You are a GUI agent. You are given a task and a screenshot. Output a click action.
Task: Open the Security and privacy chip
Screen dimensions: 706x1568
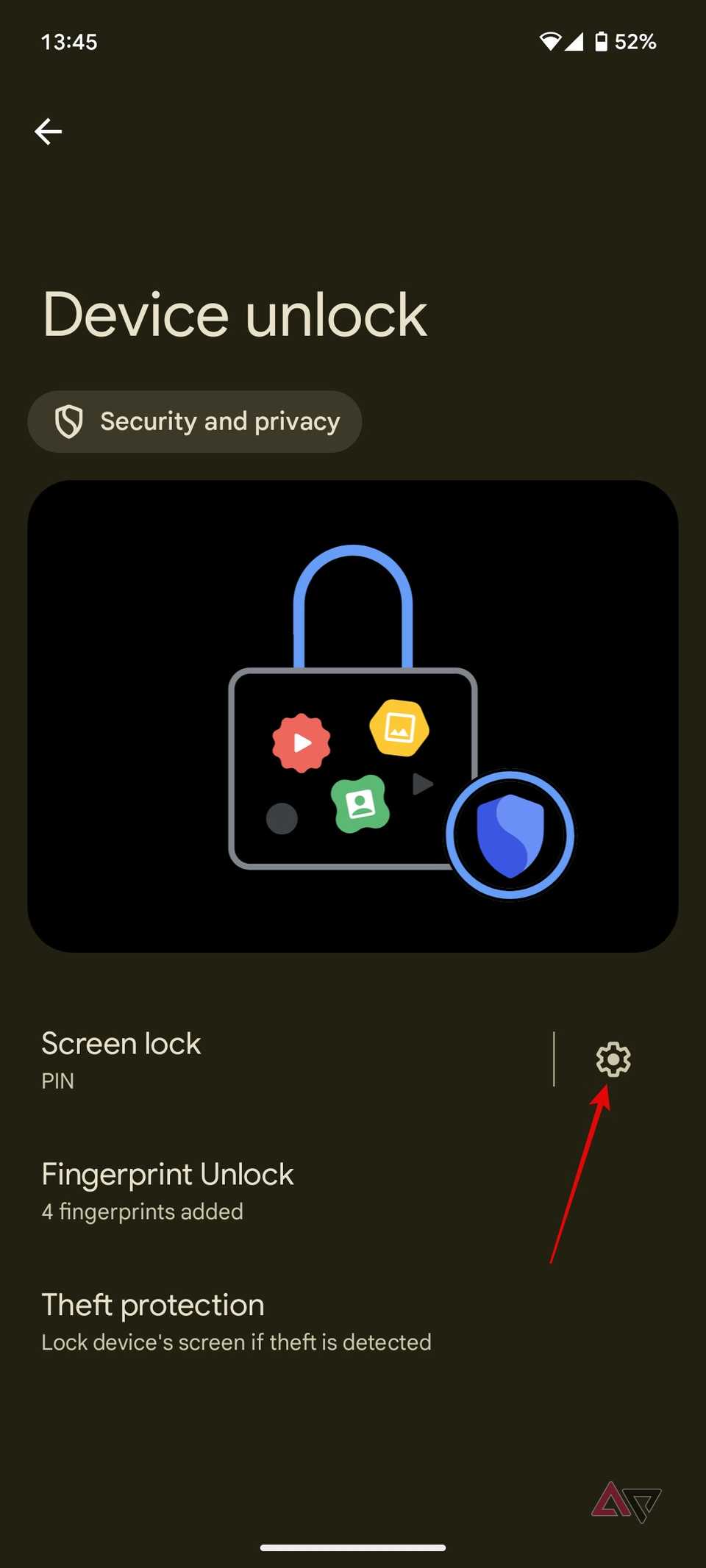pyautogui.click(x=194, y=421)
